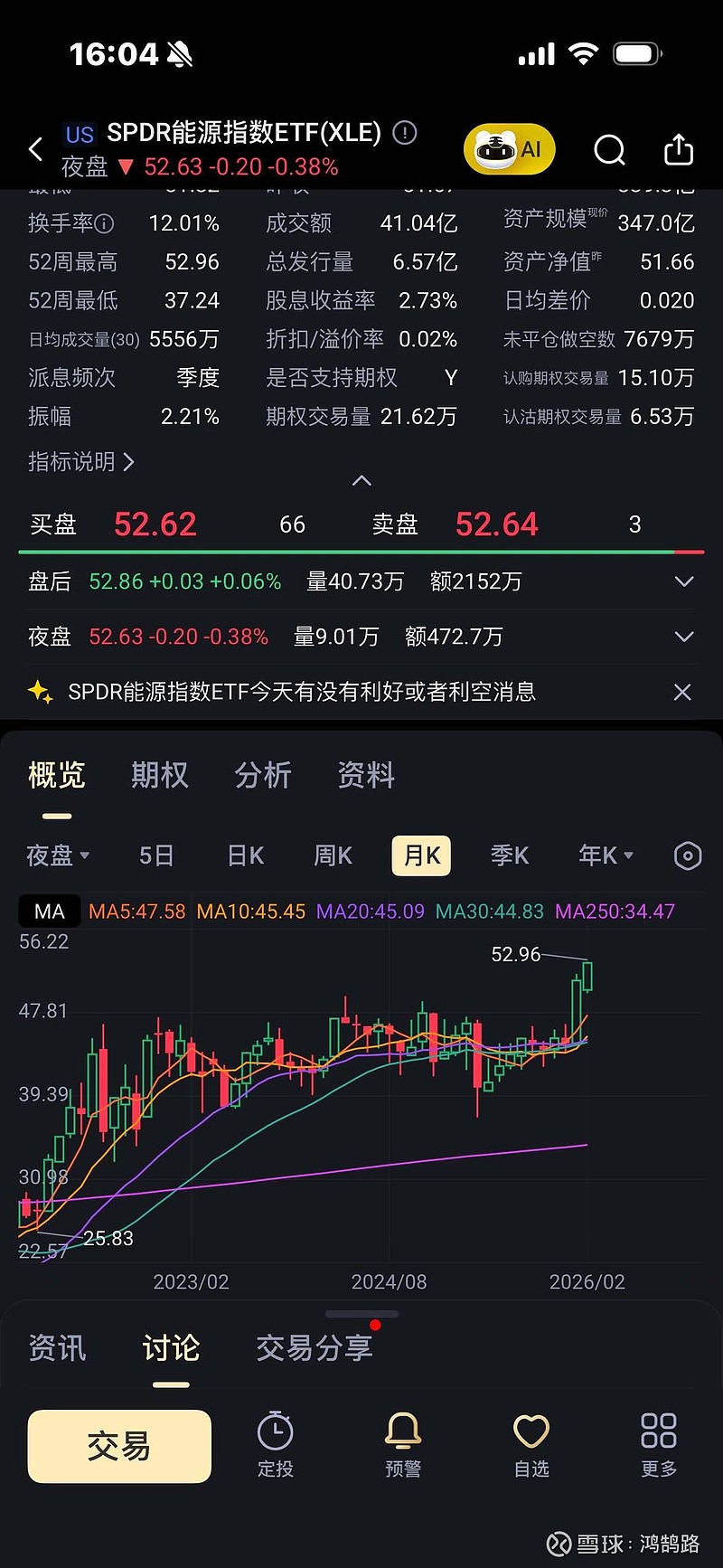This screenshot has height=1568, width=723.
Task: Open the AI assistant icon
Action: [x=509, y=148]
